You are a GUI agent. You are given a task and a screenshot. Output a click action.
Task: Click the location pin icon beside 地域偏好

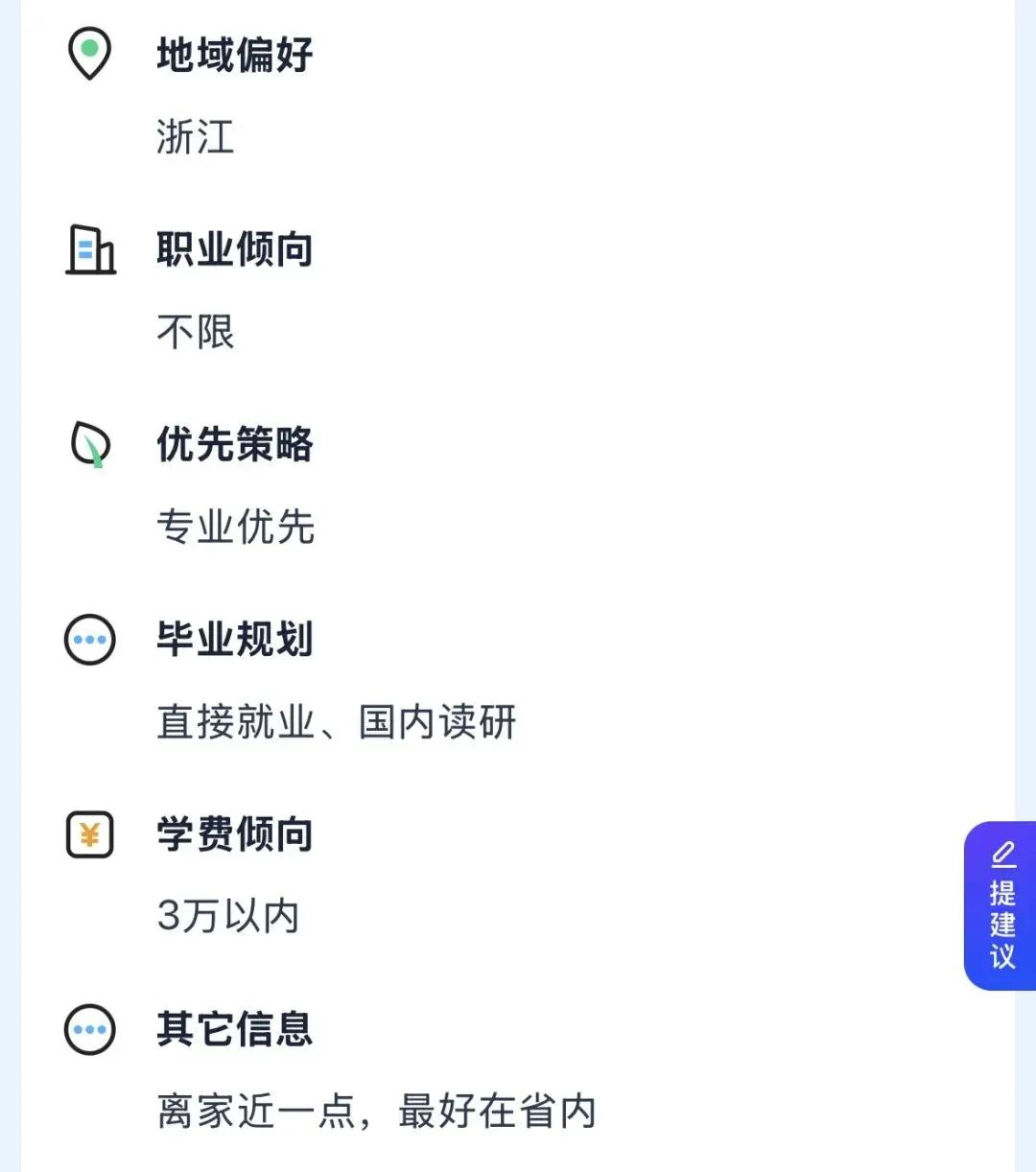coord(89,55)
